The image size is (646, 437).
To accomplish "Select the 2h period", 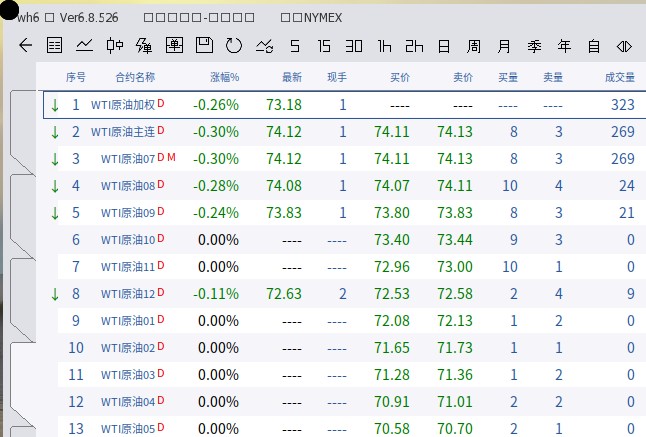I will coord(414,45).
